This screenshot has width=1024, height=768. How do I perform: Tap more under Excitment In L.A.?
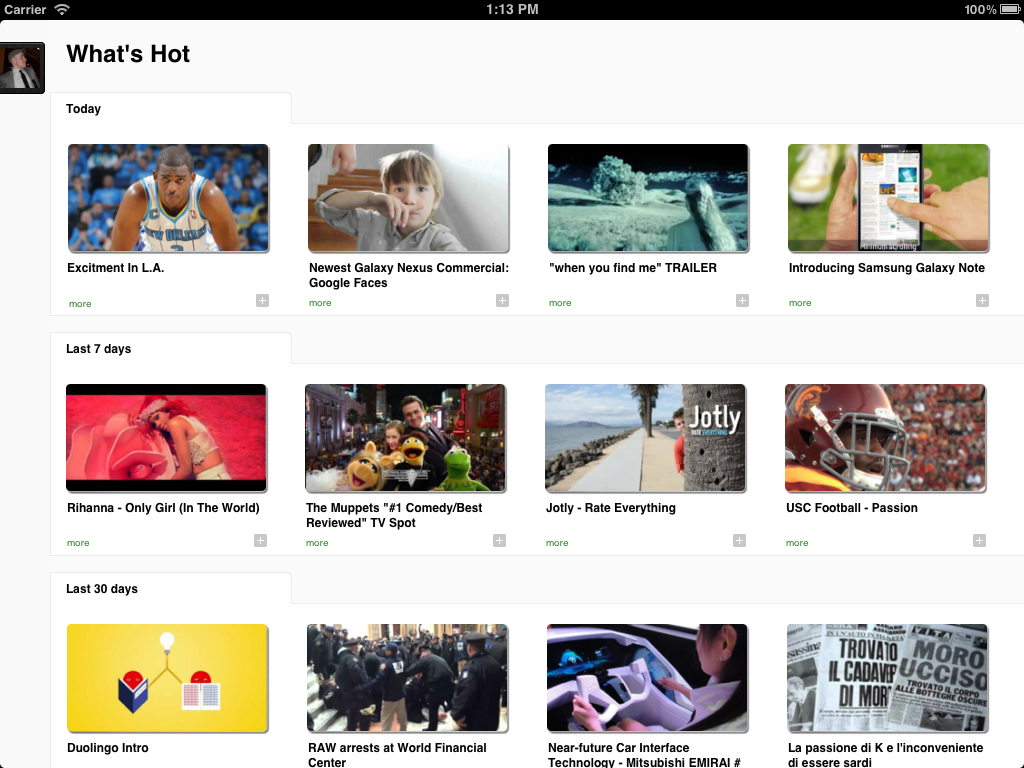point(80,304)
